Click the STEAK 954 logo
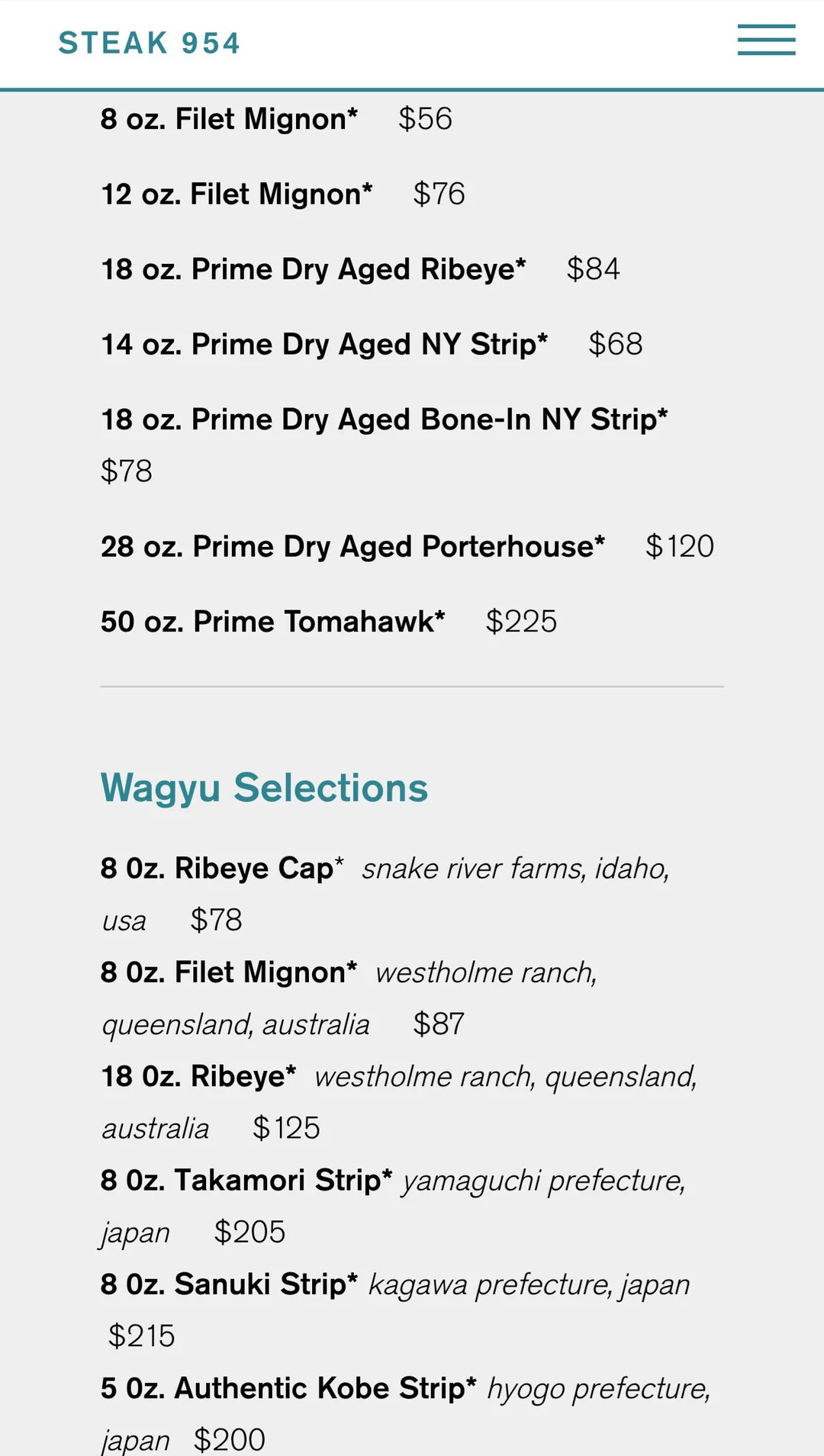This screenshot has height=1456, width=824. 150,43
